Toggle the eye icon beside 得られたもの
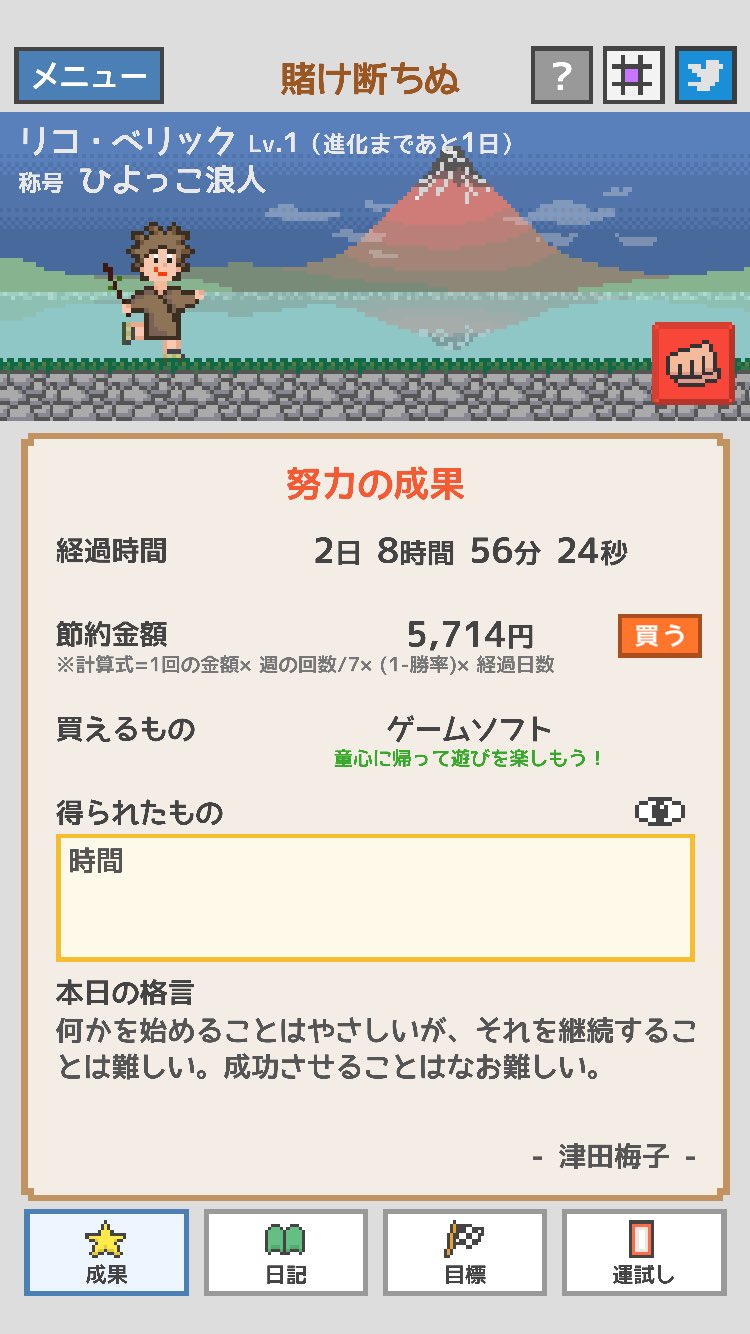The height and width of the screenshot is (1334, 750). [660, 812]
